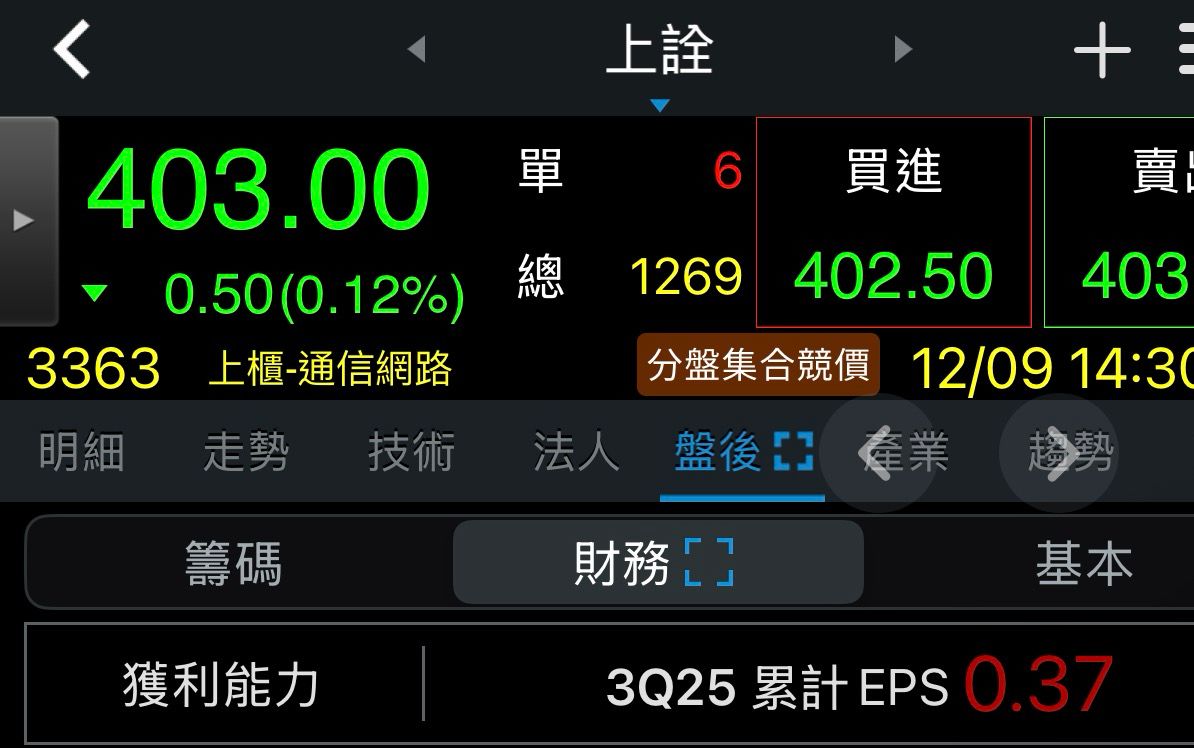The width and height of the screenshot is (1194, 748).
Task: Tap the right circular chevron overlay
Action: [1058, 455]
